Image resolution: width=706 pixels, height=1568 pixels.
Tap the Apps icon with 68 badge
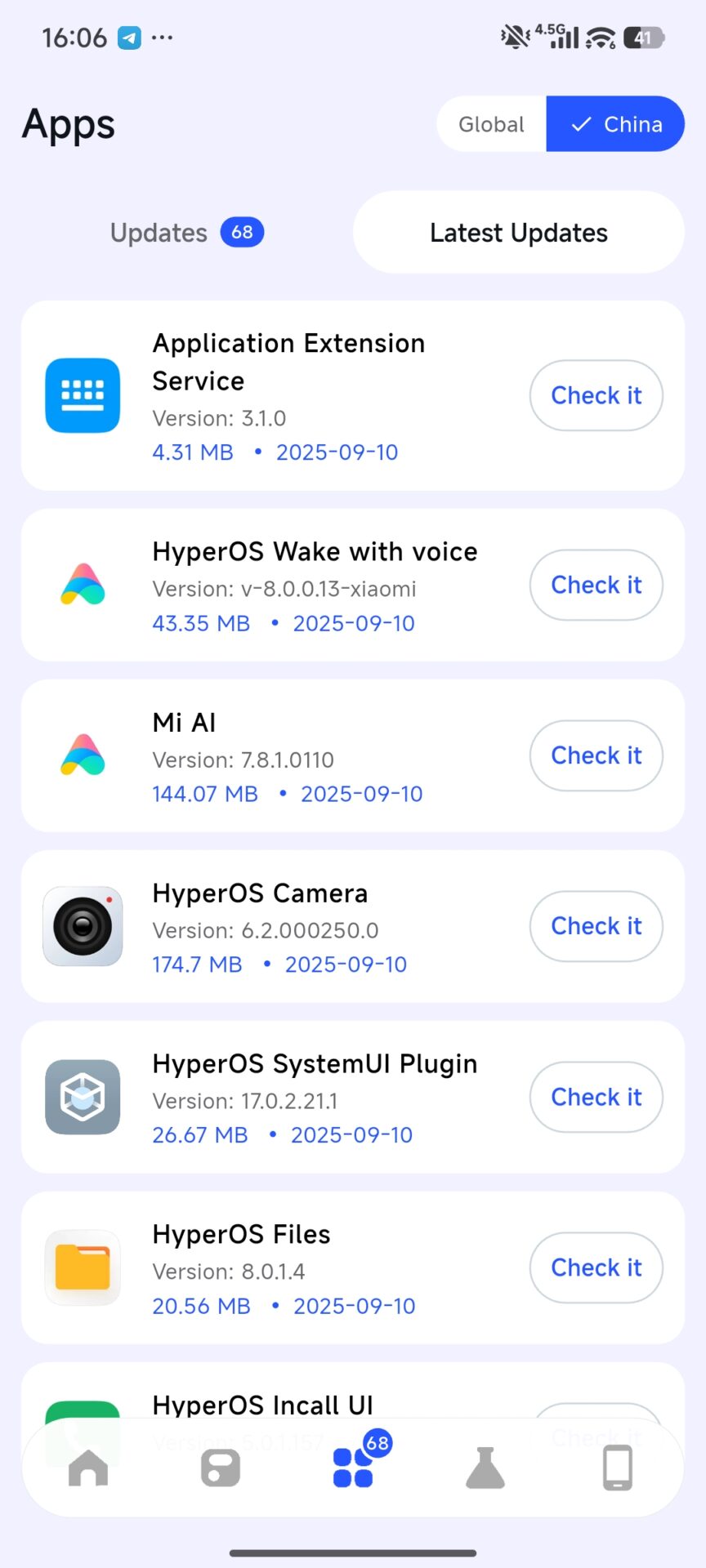(354, 1467)
